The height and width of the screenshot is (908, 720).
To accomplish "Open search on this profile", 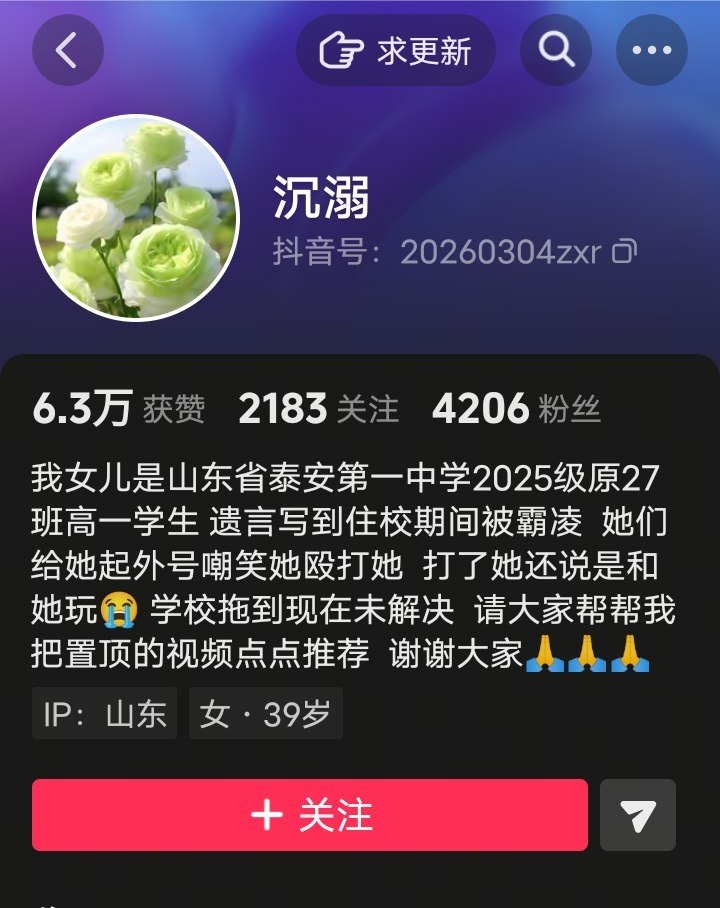I will pyautogui.click(x=556, y=50).
